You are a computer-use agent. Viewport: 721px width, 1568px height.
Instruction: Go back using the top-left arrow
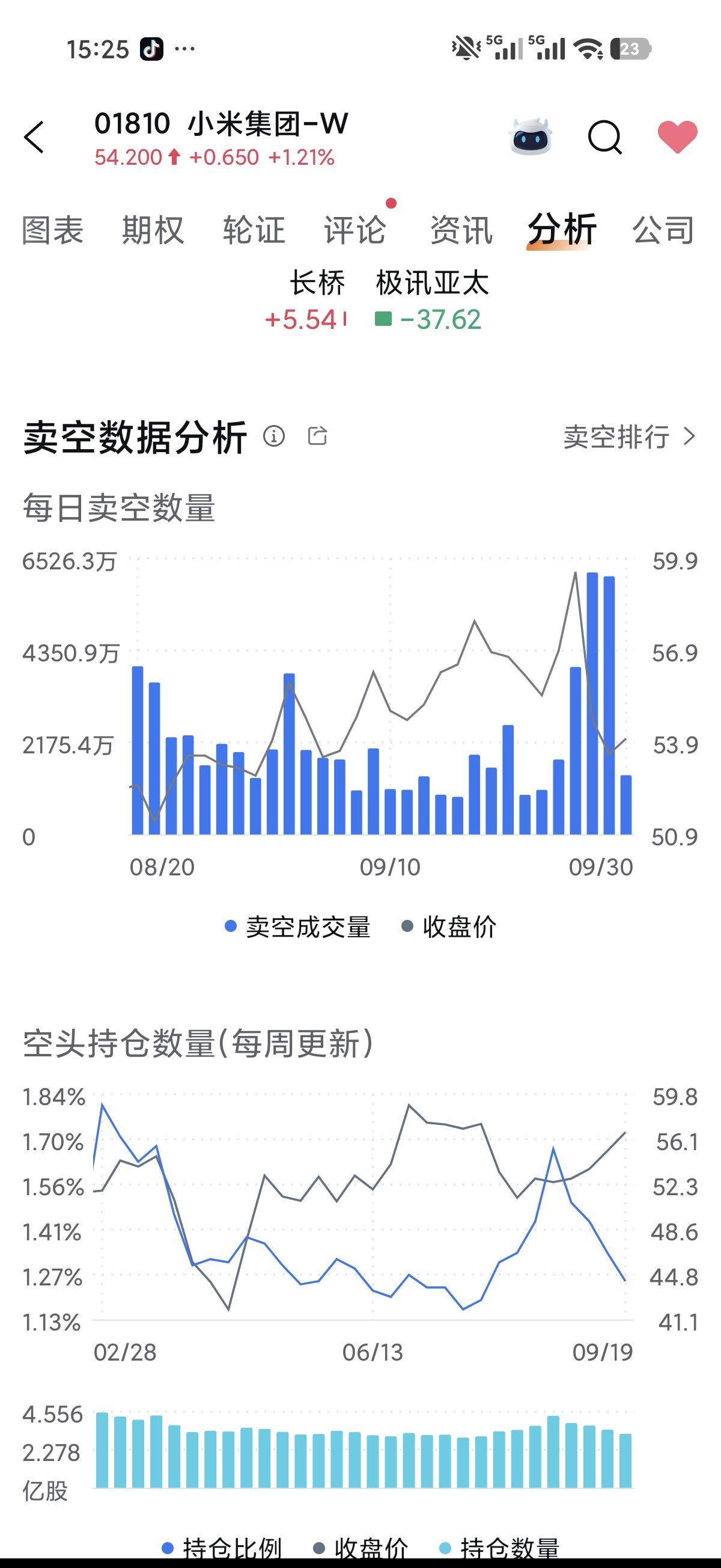pyautogui.click(x=35, y=136)
